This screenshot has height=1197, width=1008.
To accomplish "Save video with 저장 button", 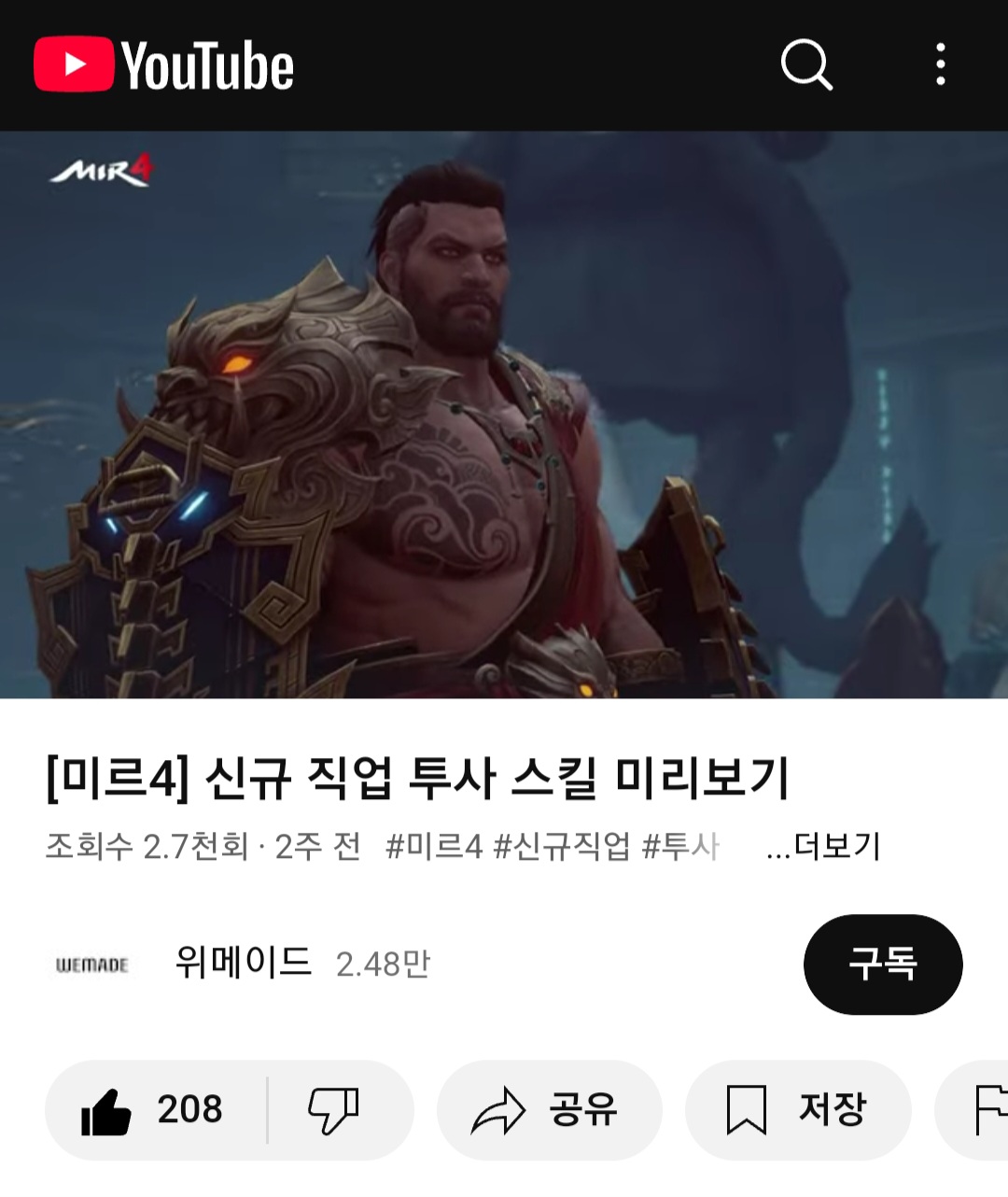I will [797, 1110].
